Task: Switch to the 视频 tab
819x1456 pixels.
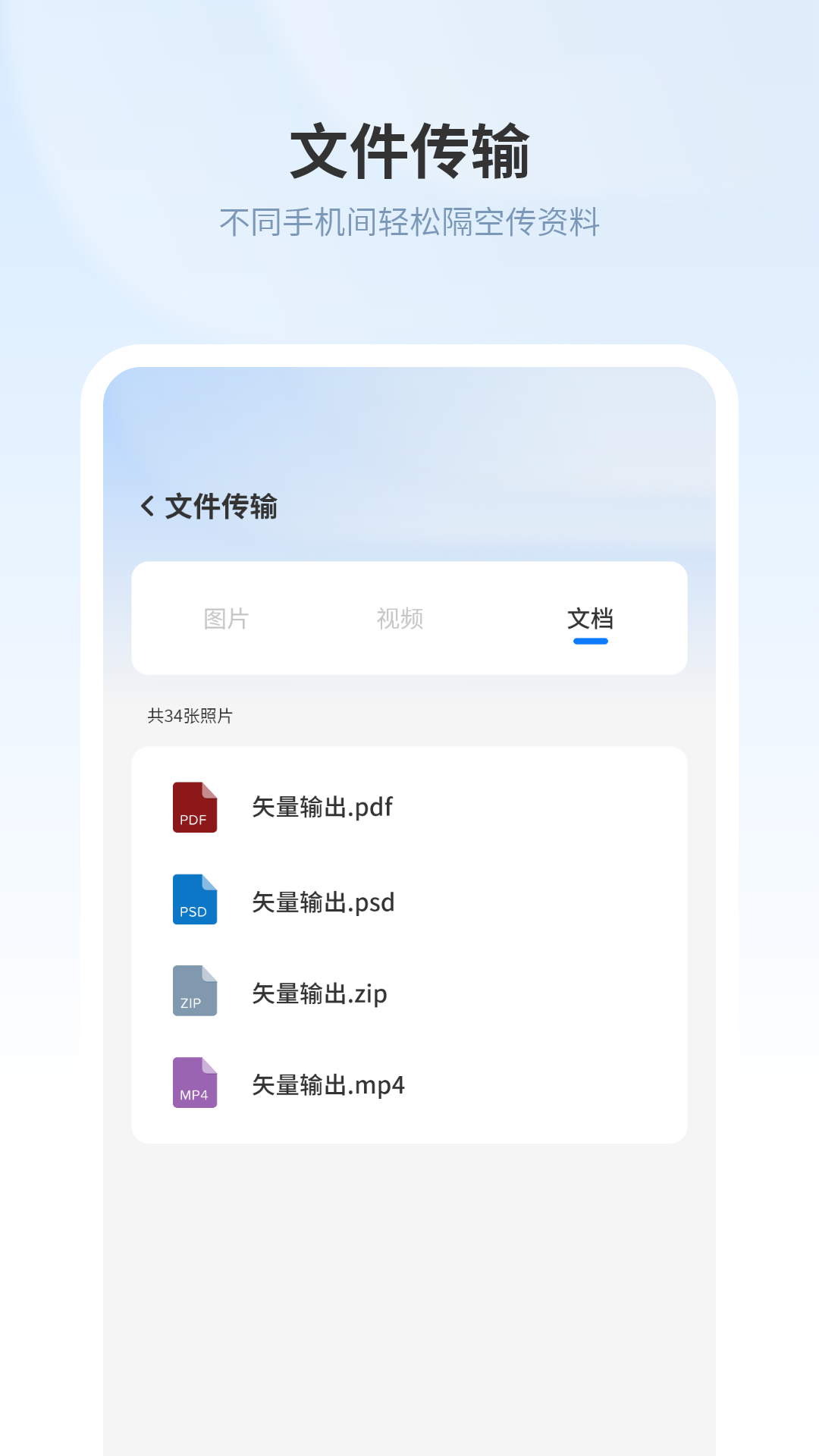Action: [x=400, y=618]
